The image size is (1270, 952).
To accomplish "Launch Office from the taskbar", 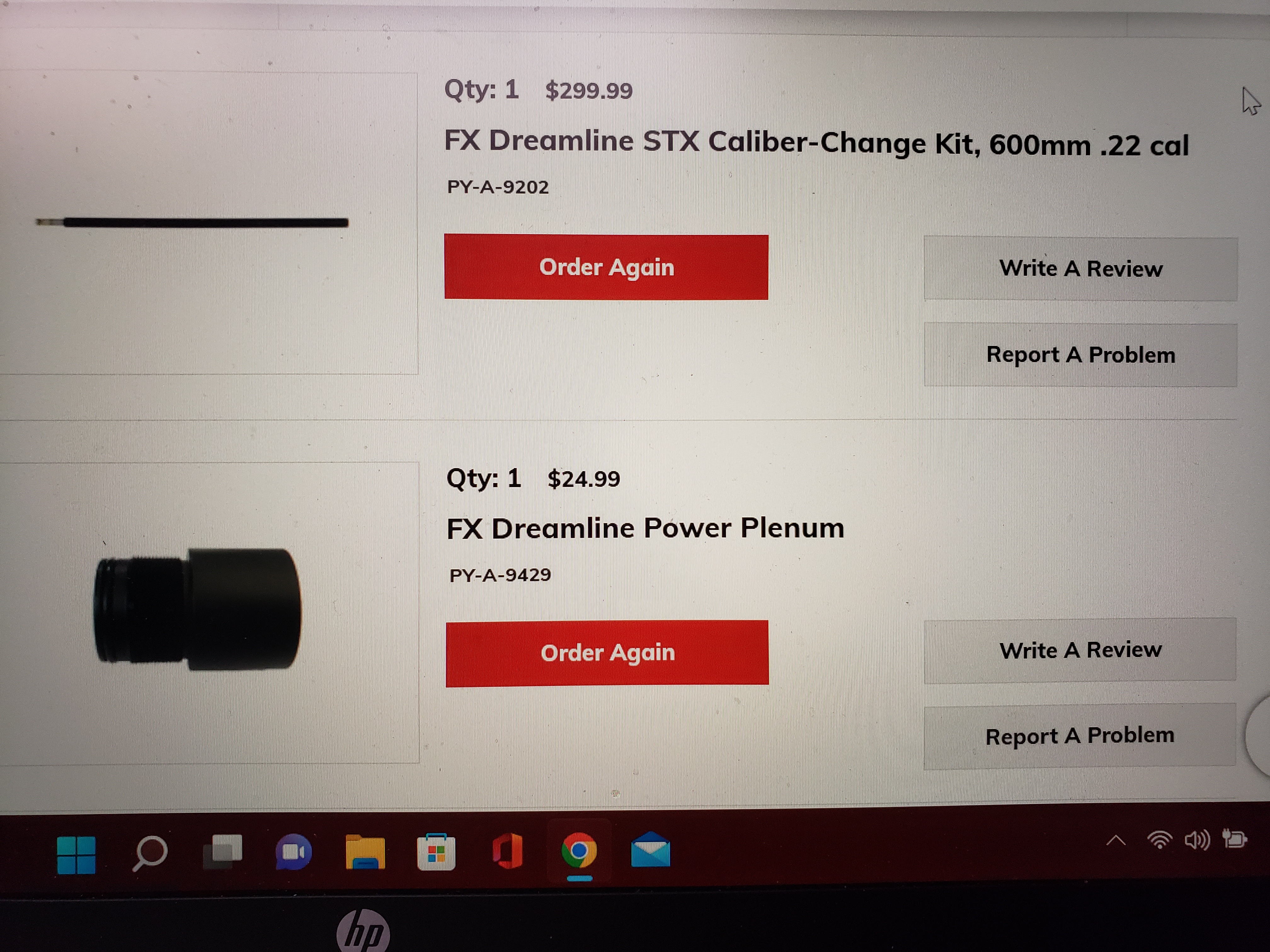I will tap(507, 851).
